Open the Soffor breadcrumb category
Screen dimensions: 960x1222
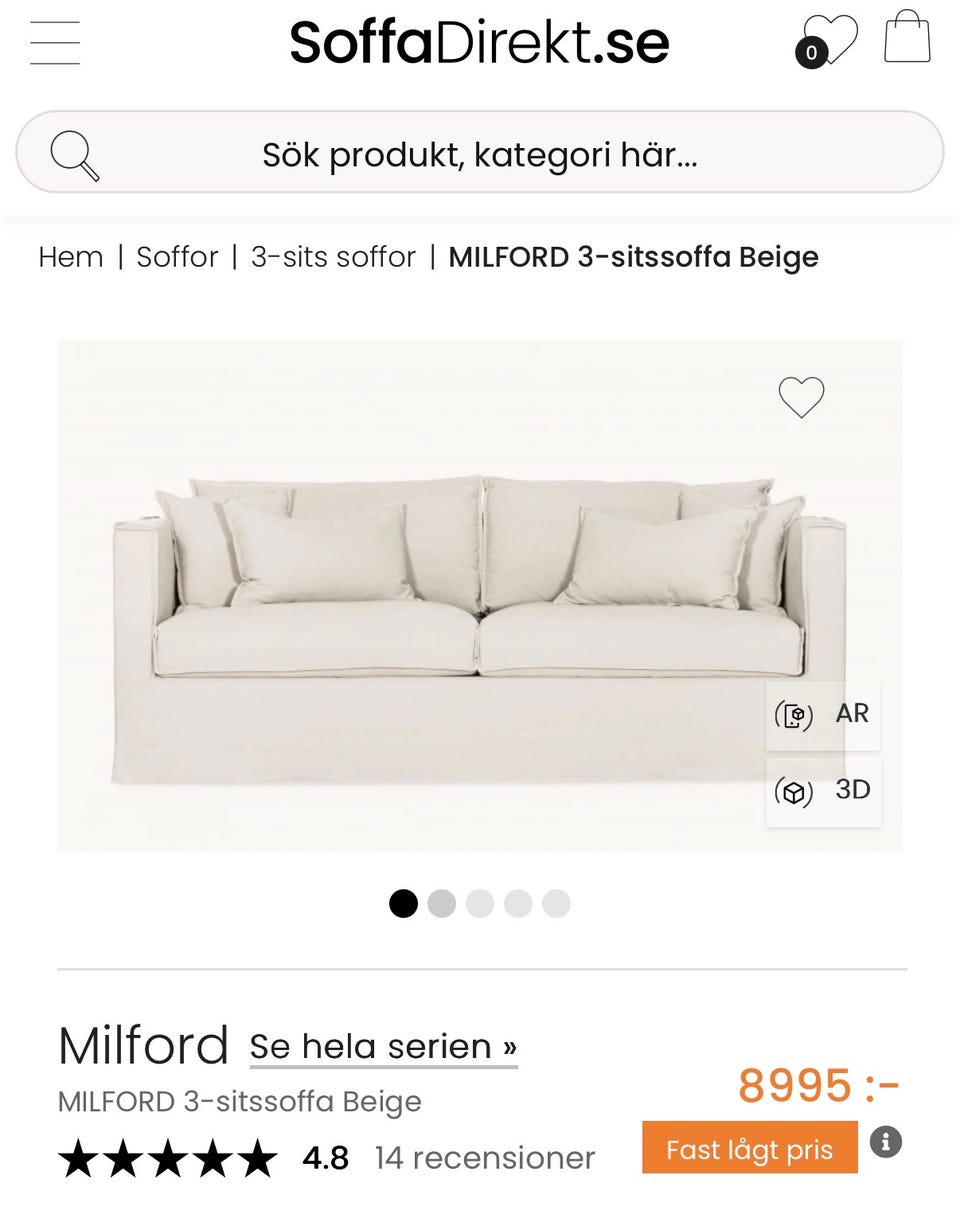coord(177,257)
